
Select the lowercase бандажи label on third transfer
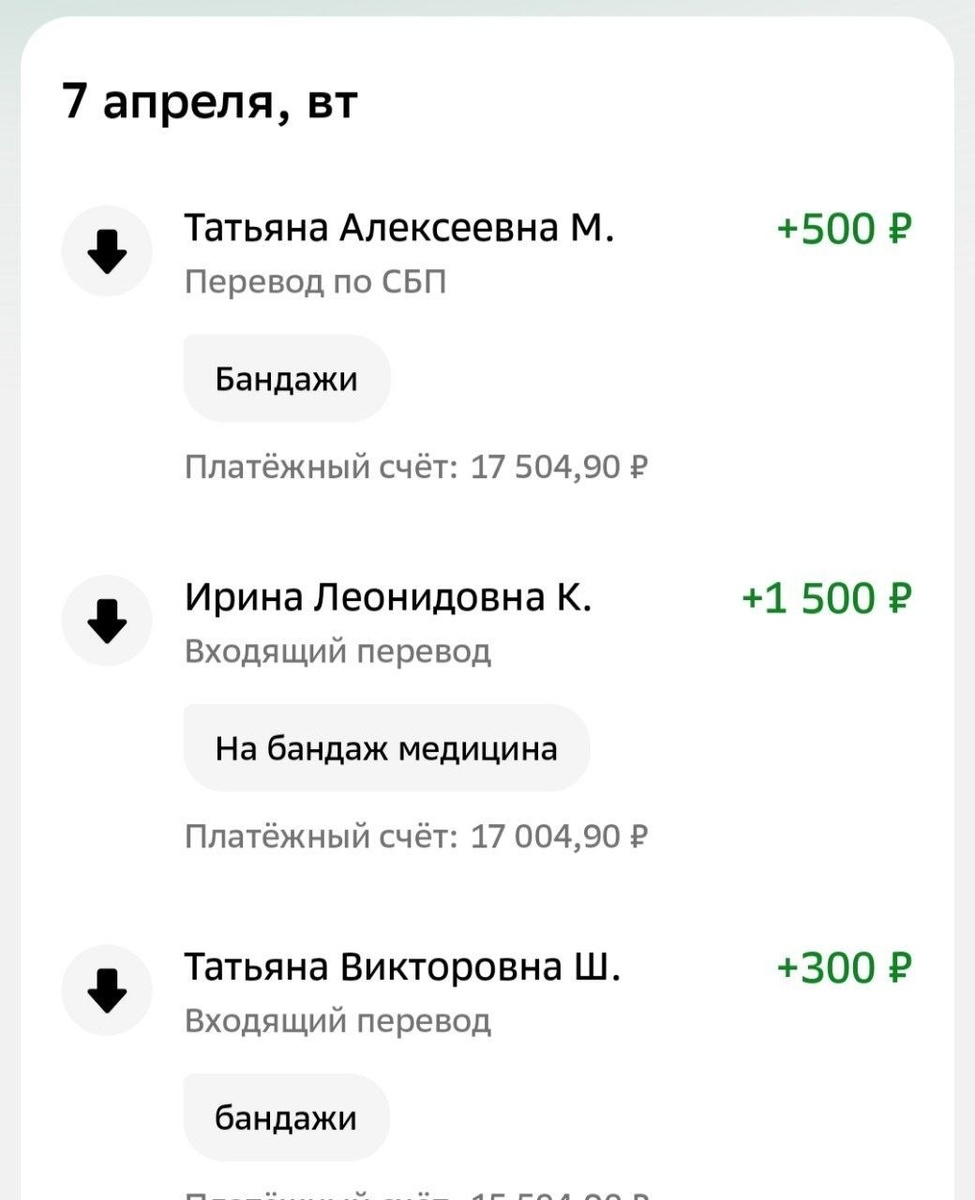coord(286,1117)
